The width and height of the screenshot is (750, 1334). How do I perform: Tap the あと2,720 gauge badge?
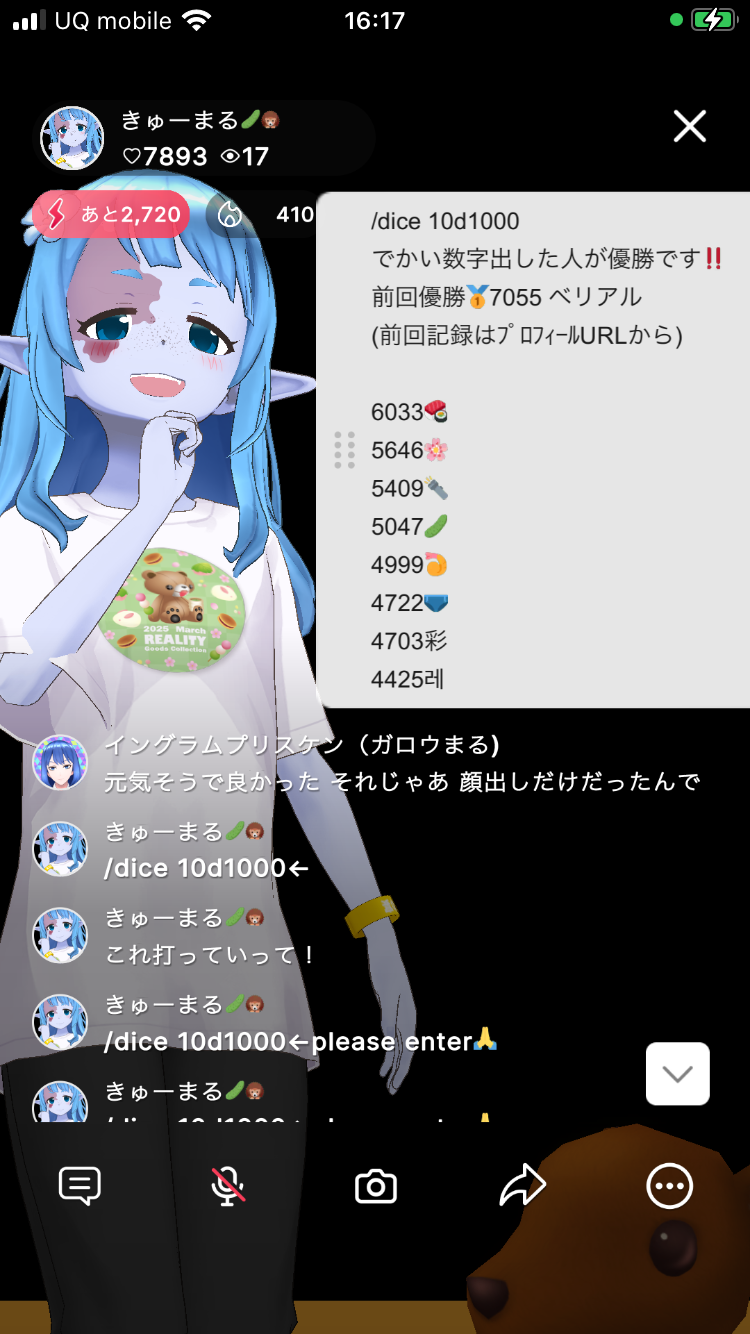point(111,214)
